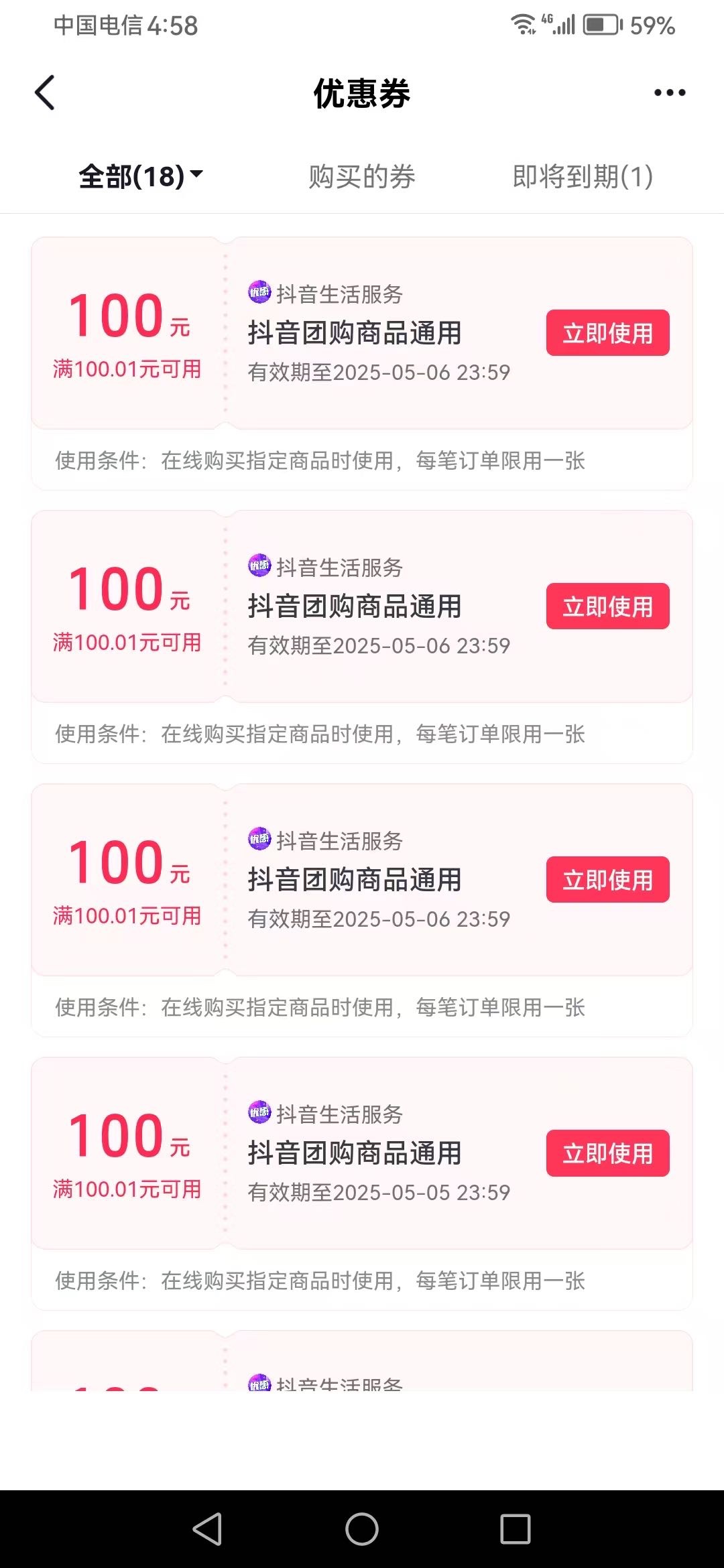
Task: Open the system recent apps view
Action: click(516, 1529)
